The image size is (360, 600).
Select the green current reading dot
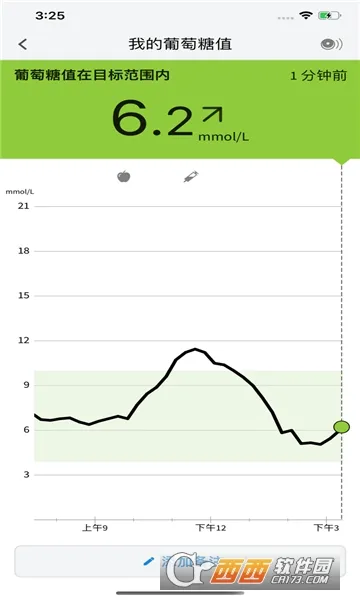coord(341,427)
